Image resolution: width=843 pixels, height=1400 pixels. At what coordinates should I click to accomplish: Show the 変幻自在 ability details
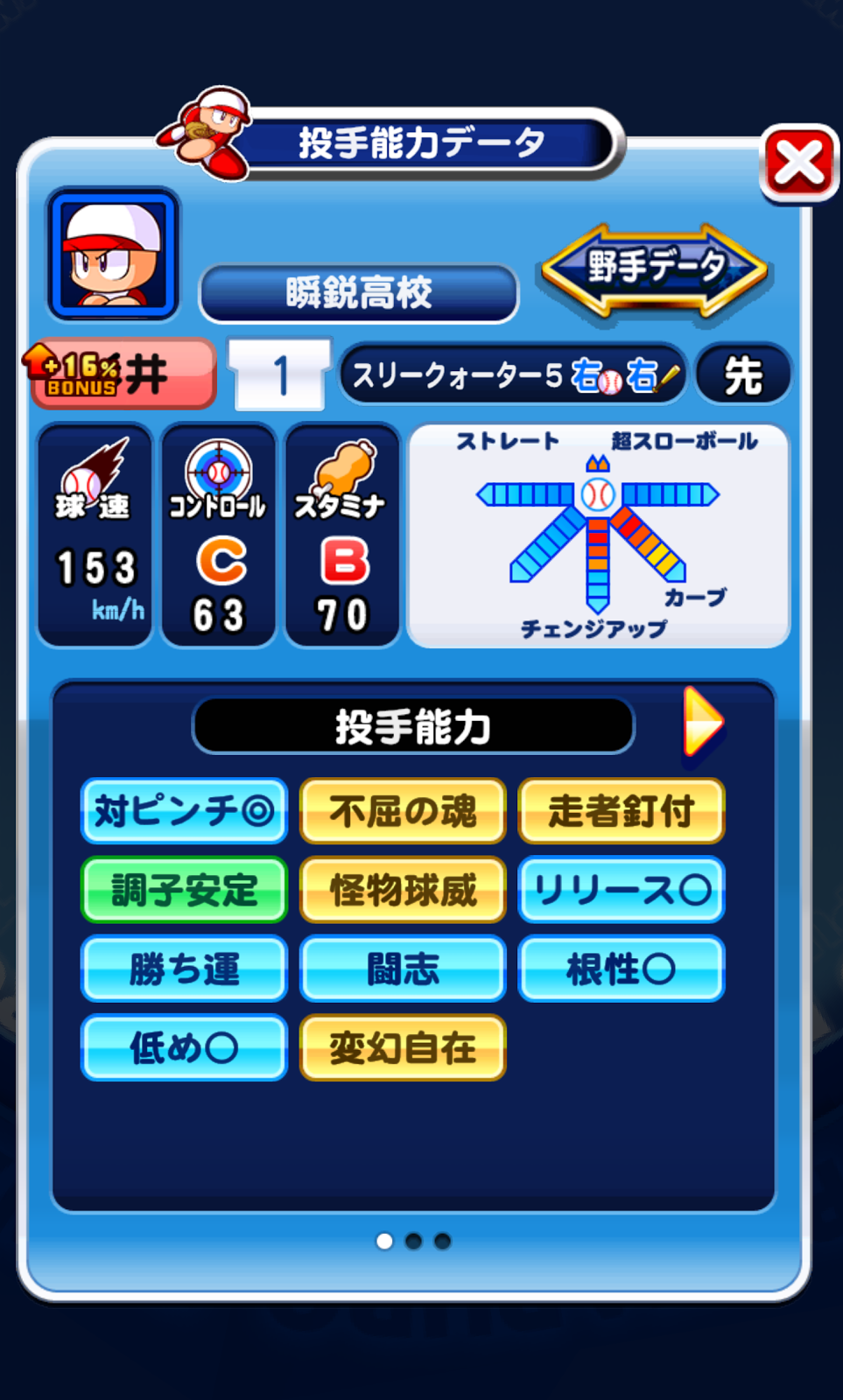click(x=403, y=1047)
